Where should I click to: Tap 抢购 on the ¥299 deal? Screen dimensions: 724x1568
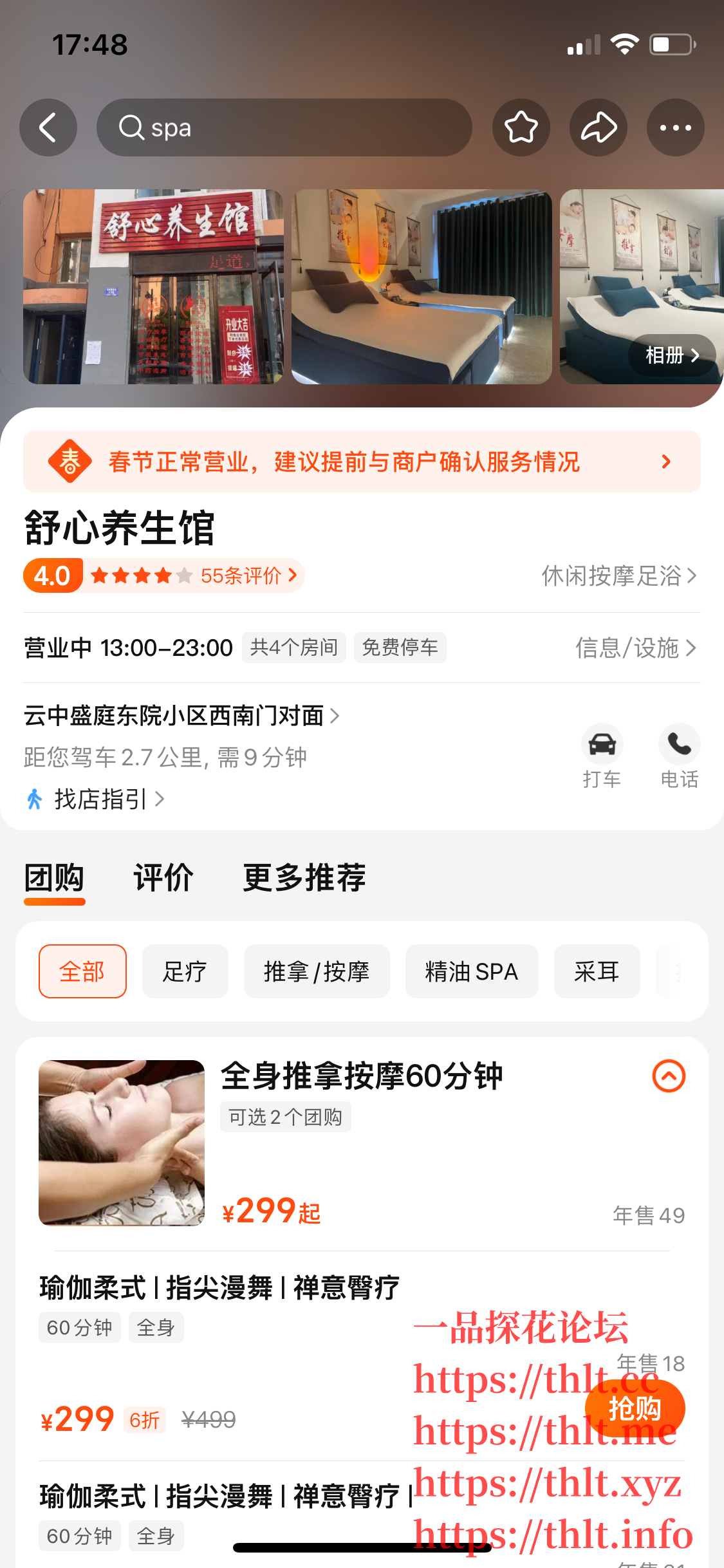point(635,1408)
